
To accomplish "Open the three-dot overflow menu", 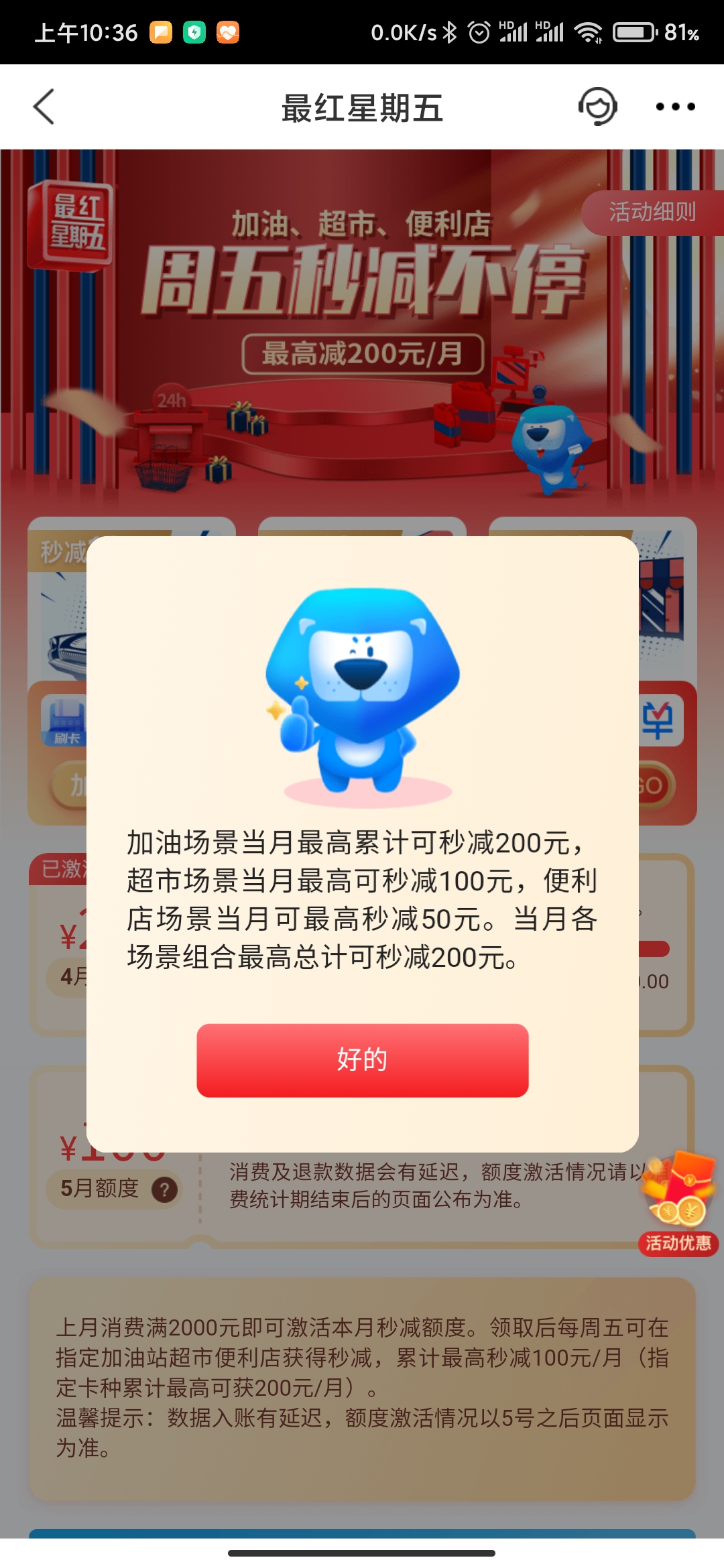I will click(675, 107).
